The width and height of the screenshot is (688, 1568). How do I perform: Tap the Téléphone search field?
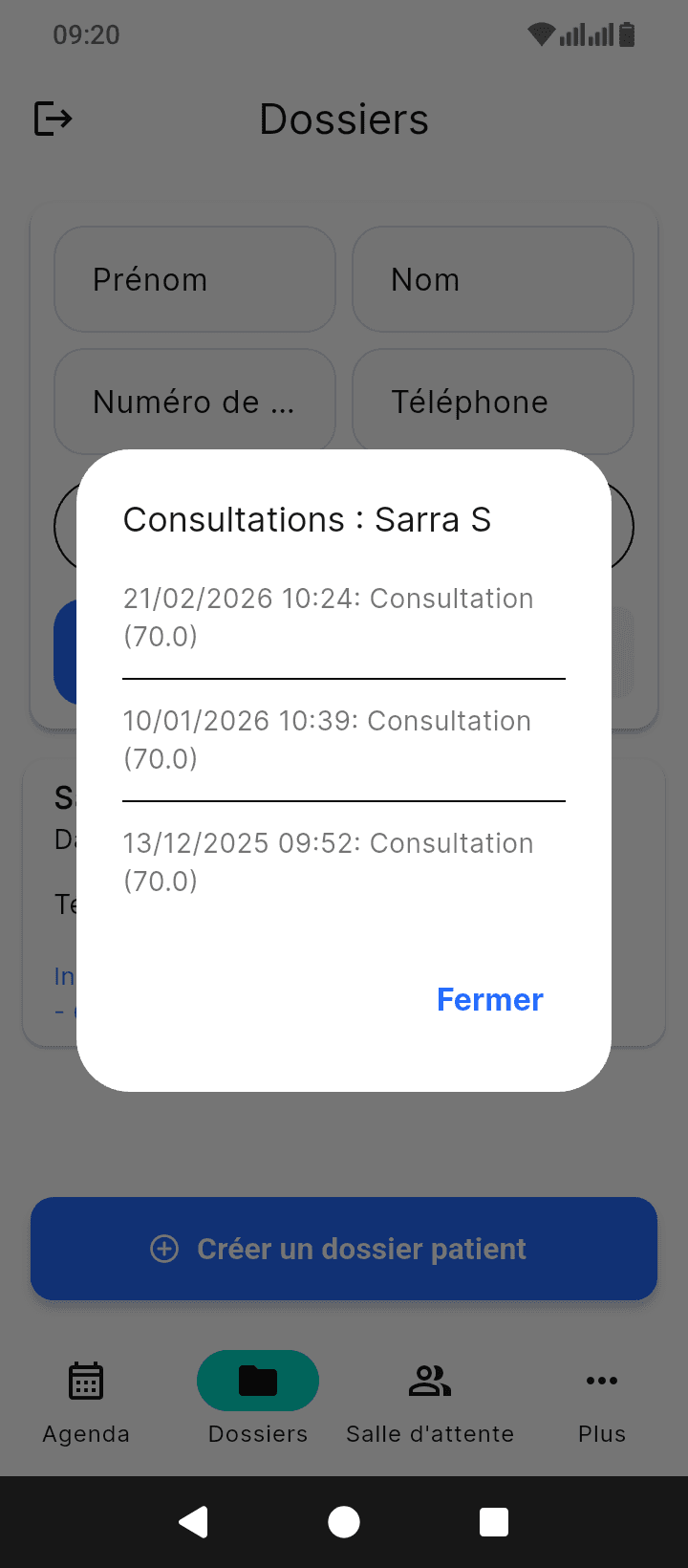click(x=493, y=401)
